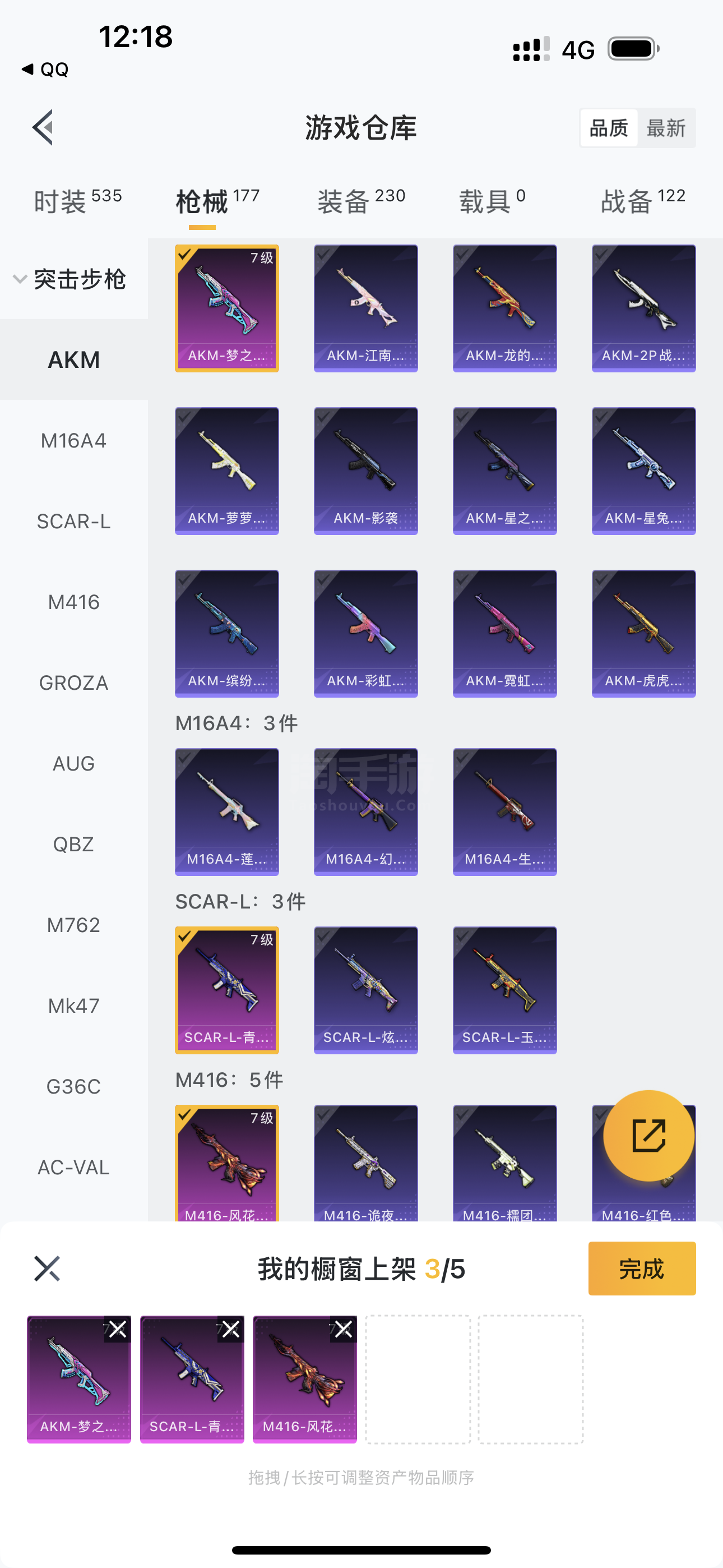Screen dimensions: 723x1568
Task: Tap the orange floating share button
Action: pos(648,1135)
